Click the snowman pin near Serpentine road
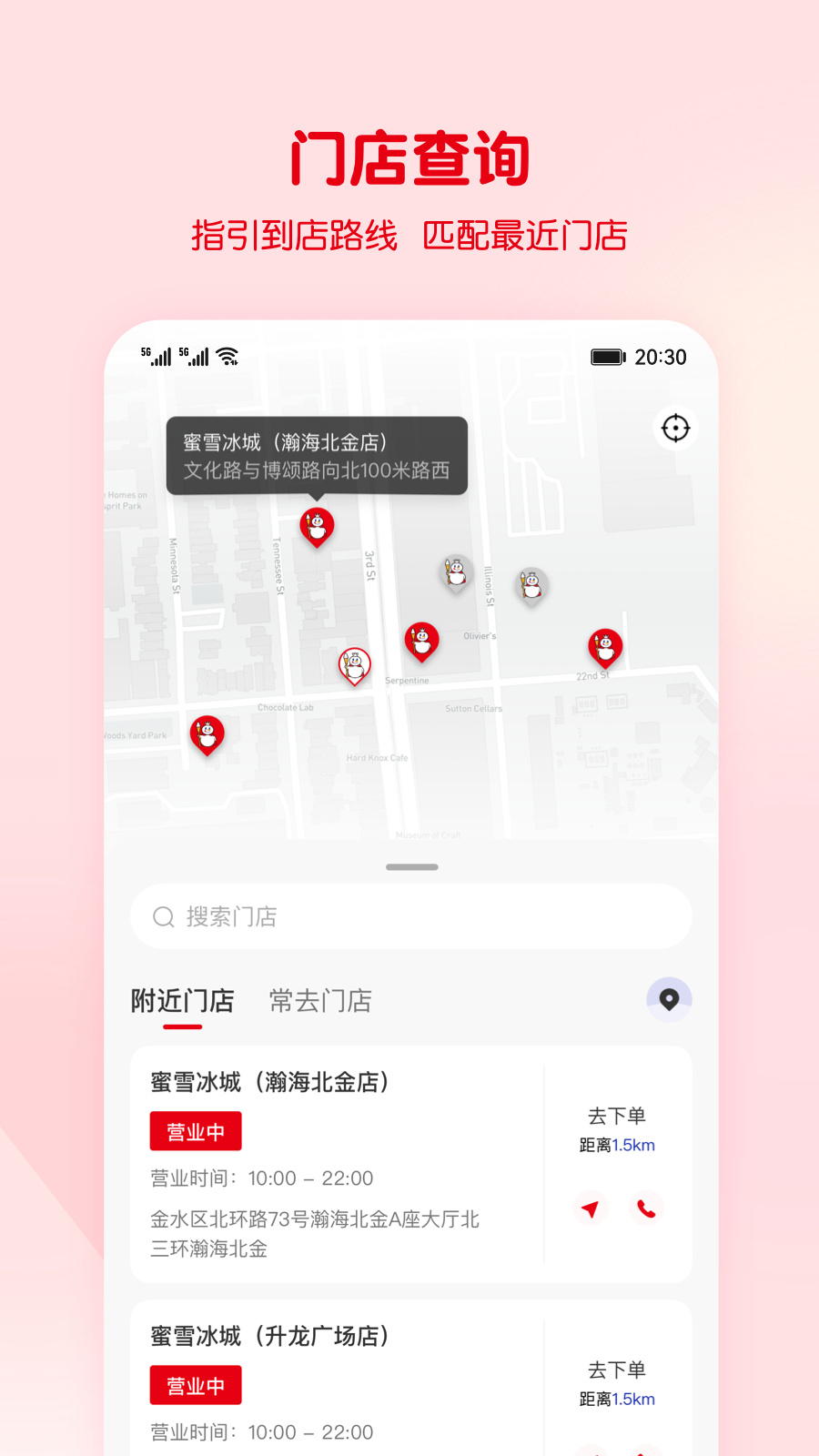Viewport: 819px width, 1456px height. pyautogui.click(x=355, y=662)
